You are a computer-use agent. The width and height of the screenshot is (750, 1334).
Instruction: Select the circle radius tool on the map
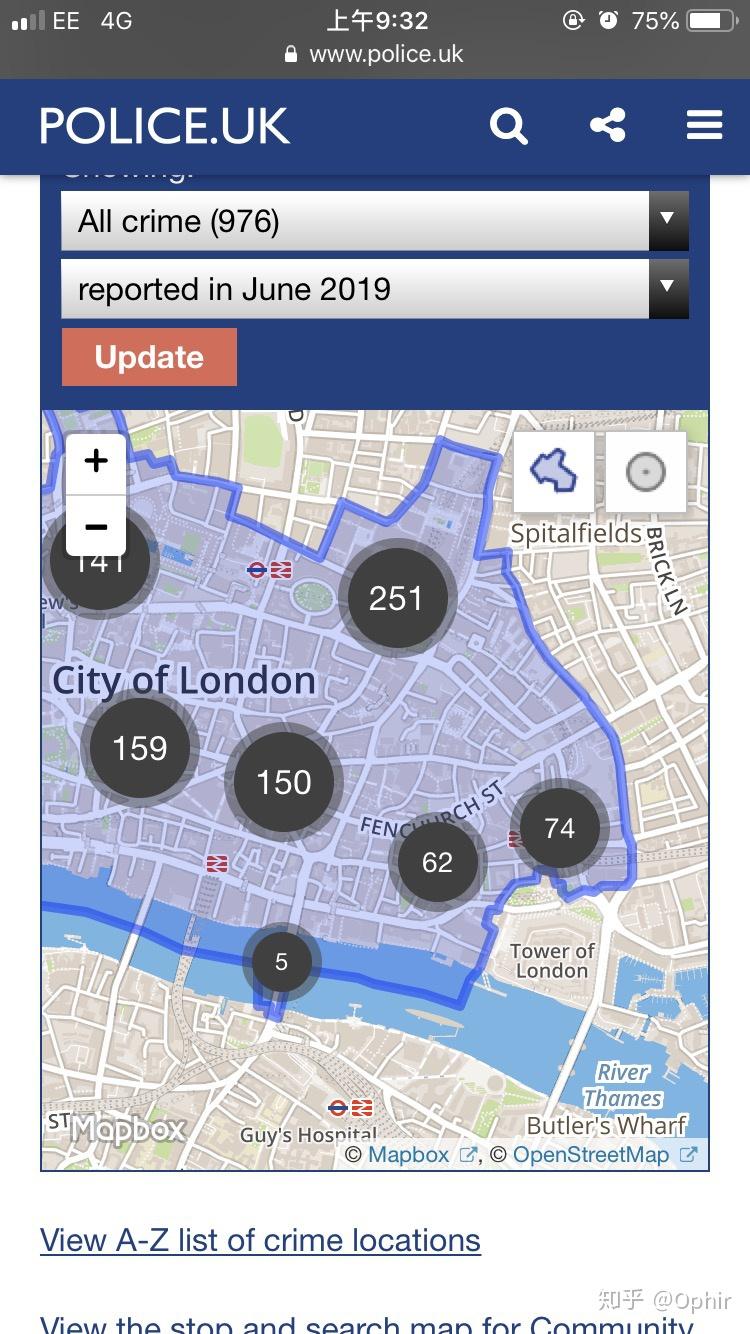pyautogui.click(x=645, y=471)
